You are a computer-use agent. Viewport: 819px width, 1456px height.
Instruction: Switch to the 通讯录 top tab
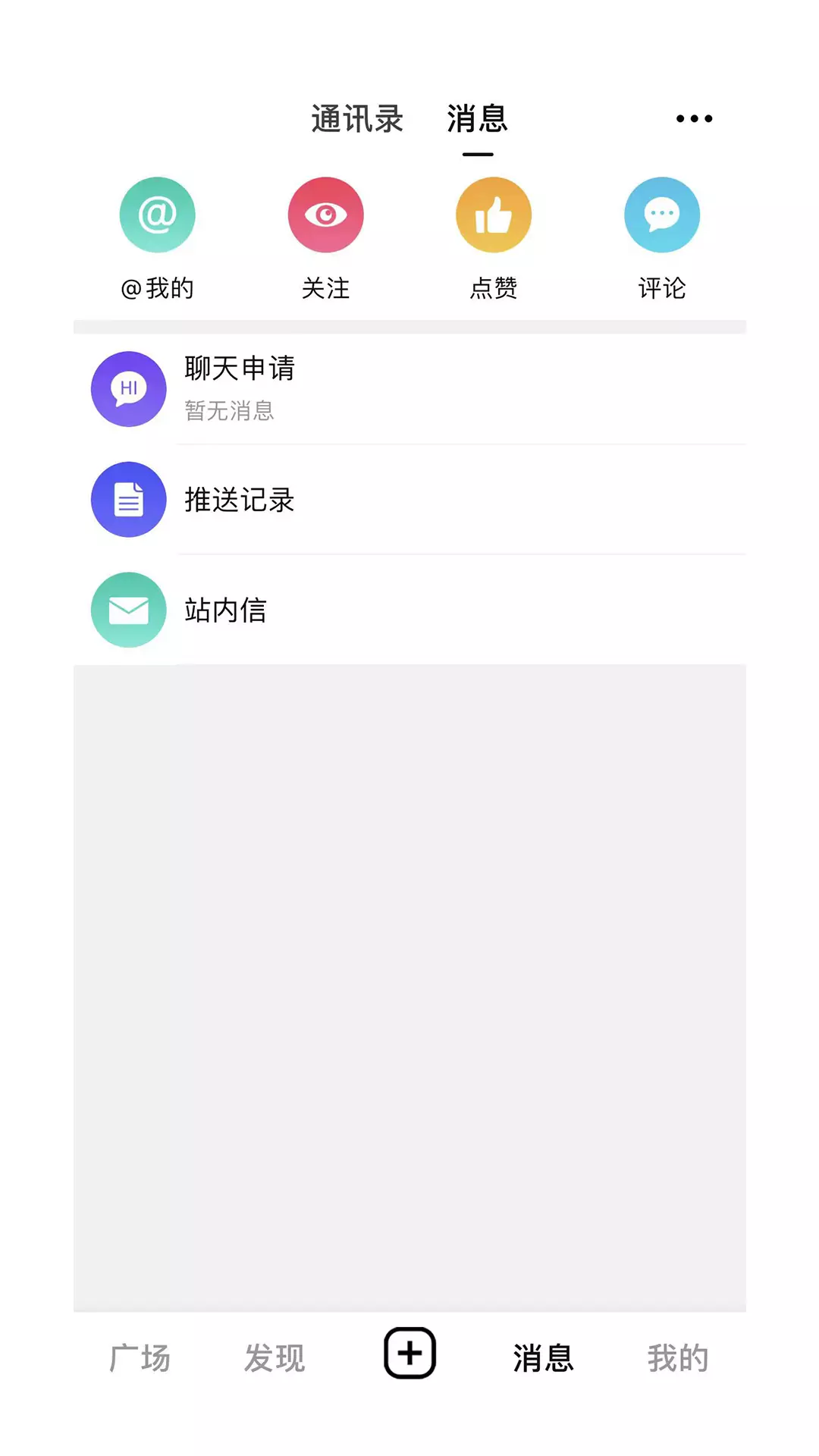coord(357,119)
